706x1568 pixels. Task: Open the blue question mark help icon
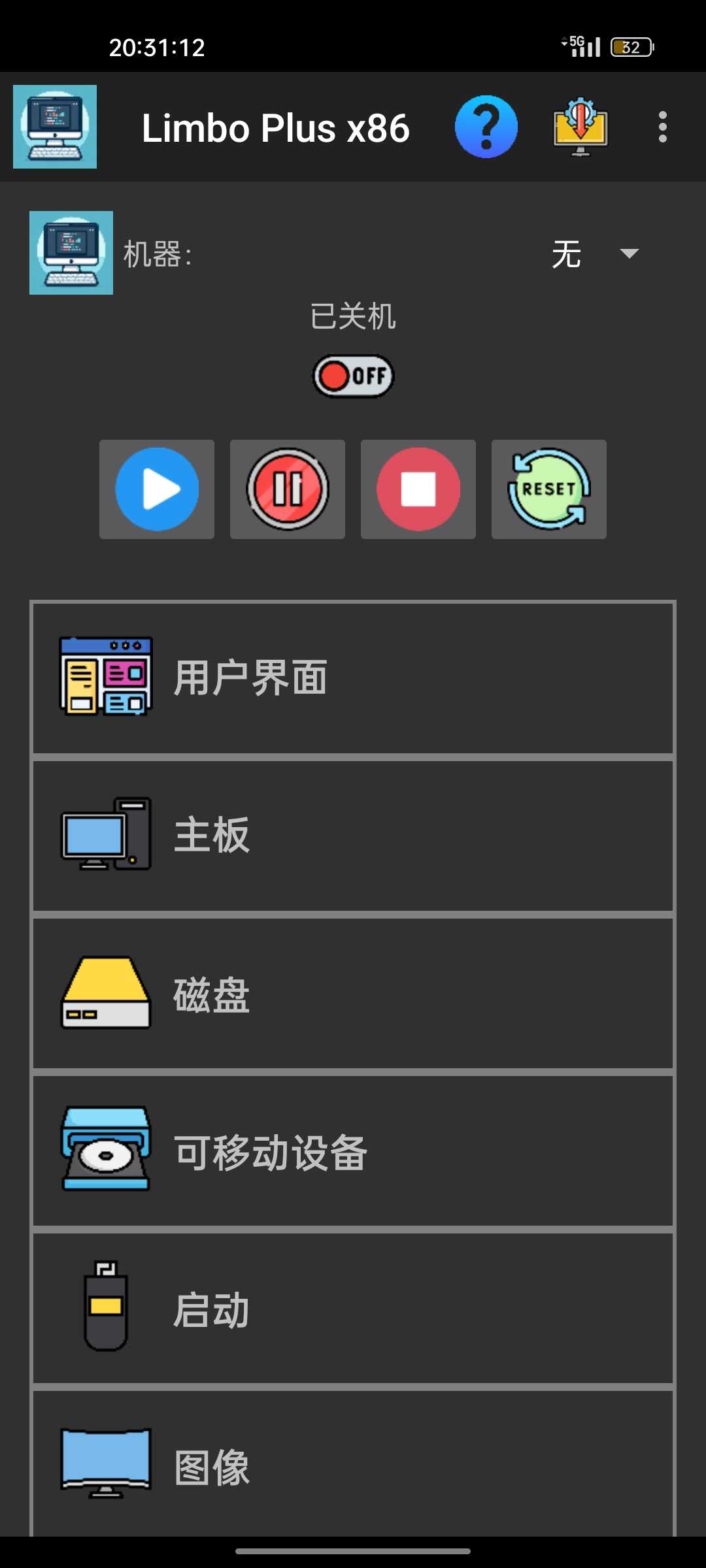tap(486, 127)
